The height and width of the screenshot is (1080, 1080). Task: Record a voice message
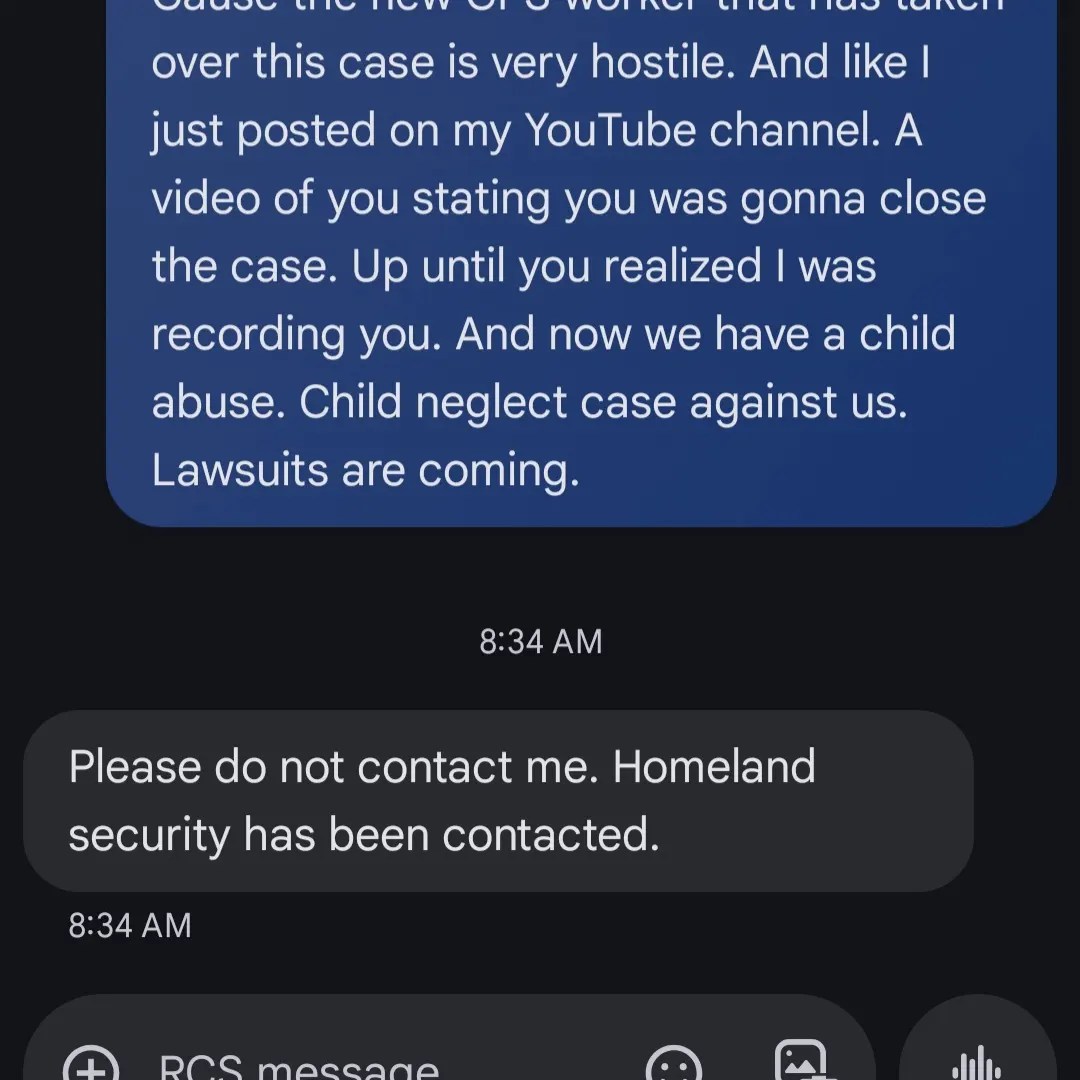point(978,1062)
